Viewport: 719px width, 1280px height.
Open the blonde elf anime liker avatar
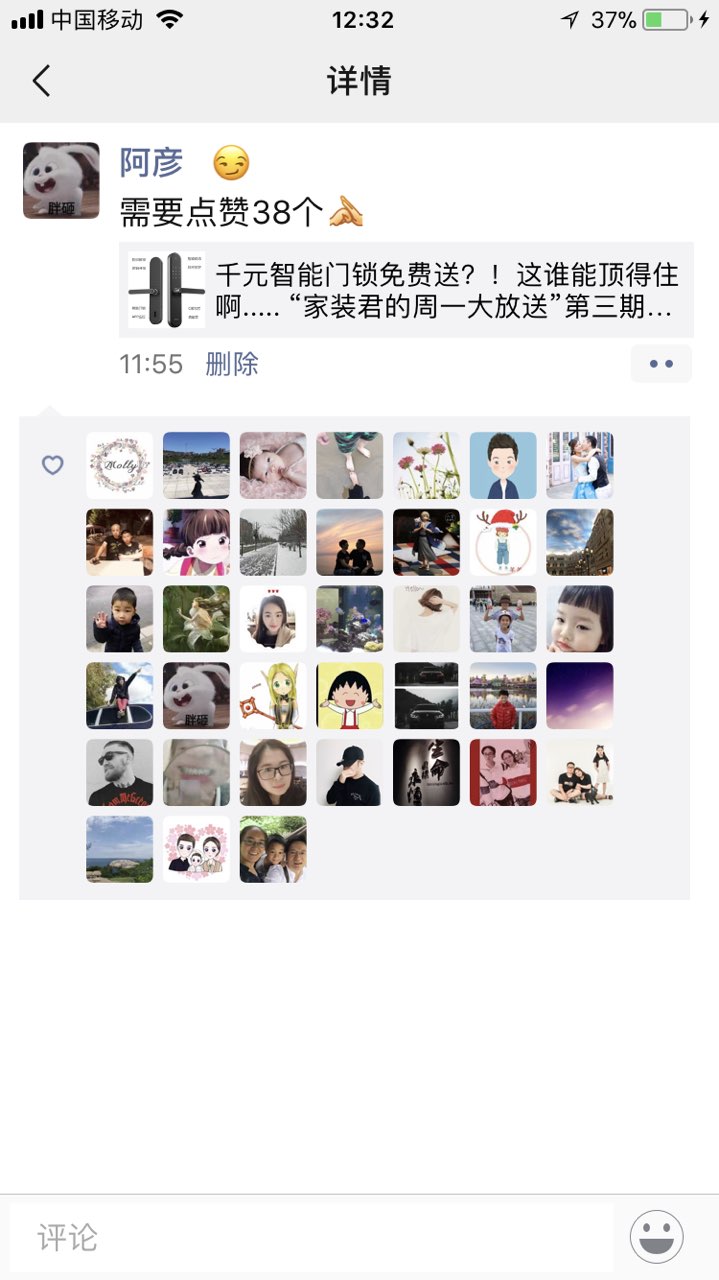273,695
